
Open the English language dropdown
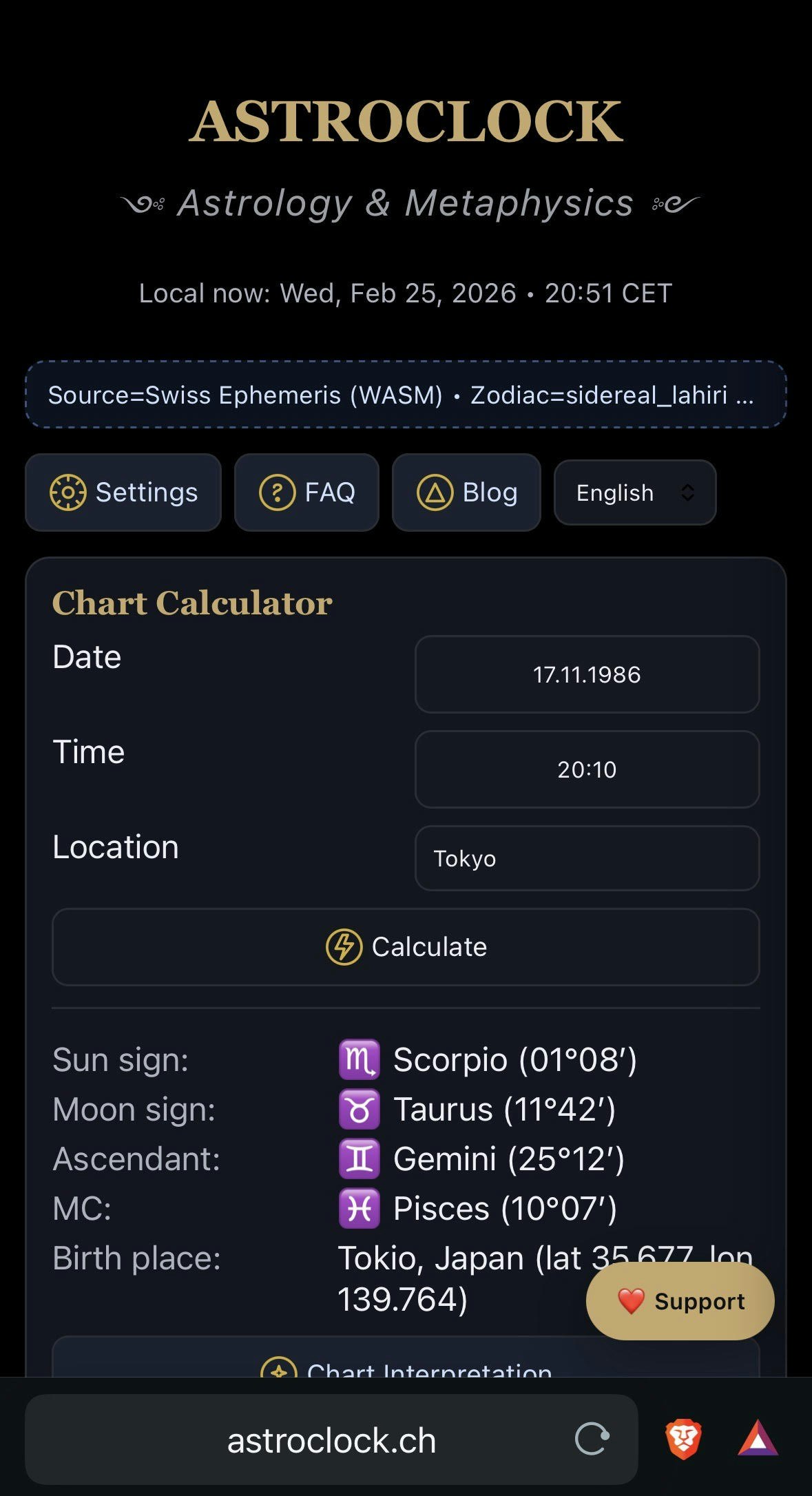(x=634, y=492)
